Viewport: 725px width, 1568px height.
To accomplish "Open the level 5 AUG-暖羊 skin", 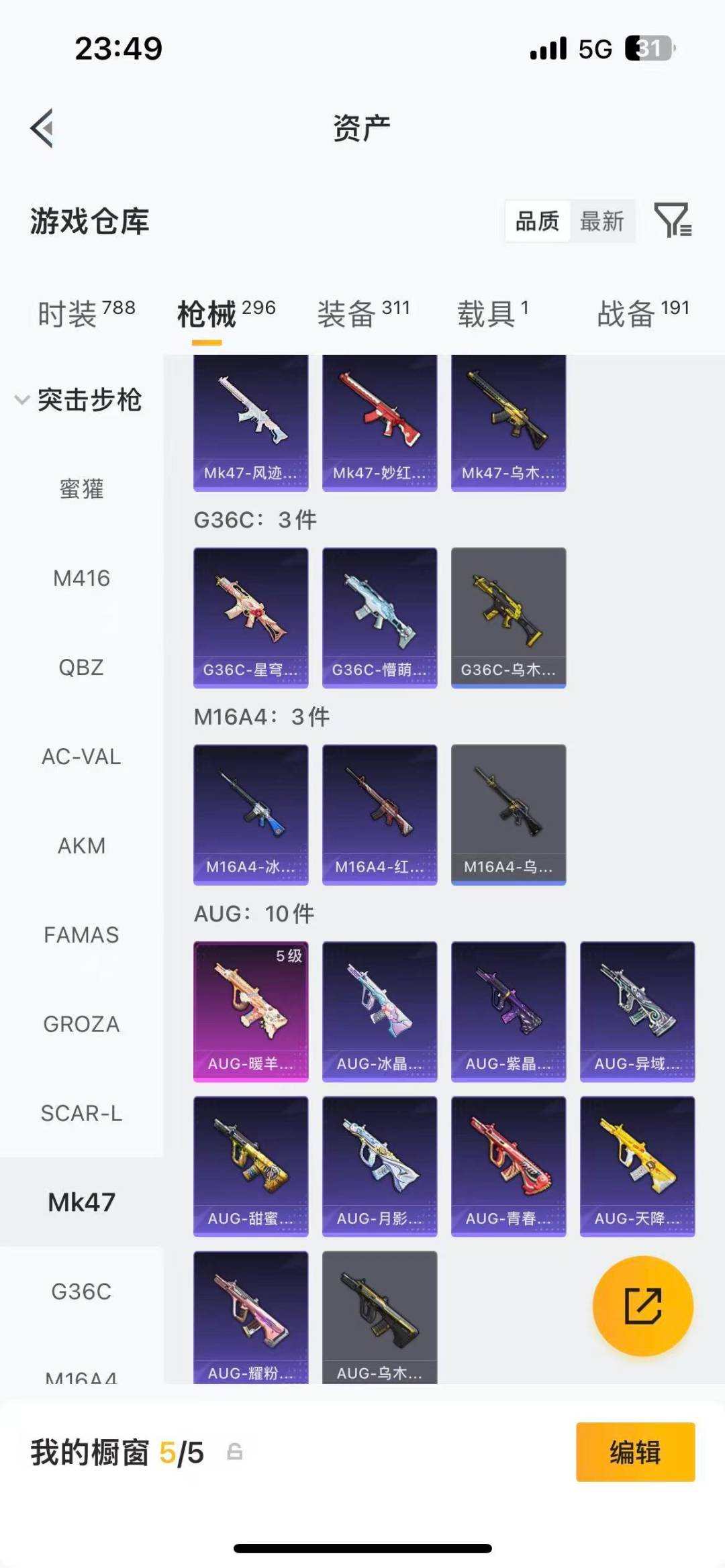I will point(251,1011).
